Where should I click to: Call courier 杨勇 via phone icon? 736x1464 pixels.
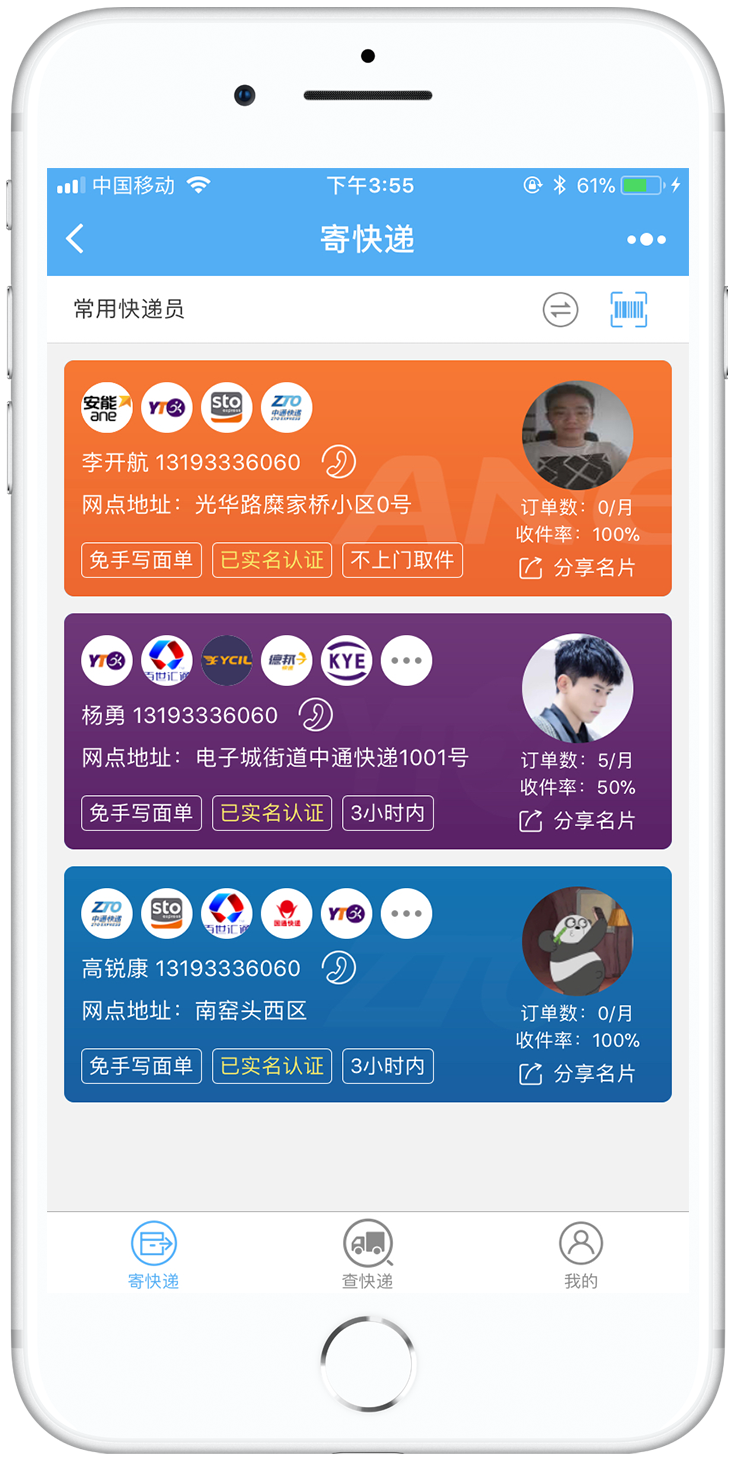[317, 715]
